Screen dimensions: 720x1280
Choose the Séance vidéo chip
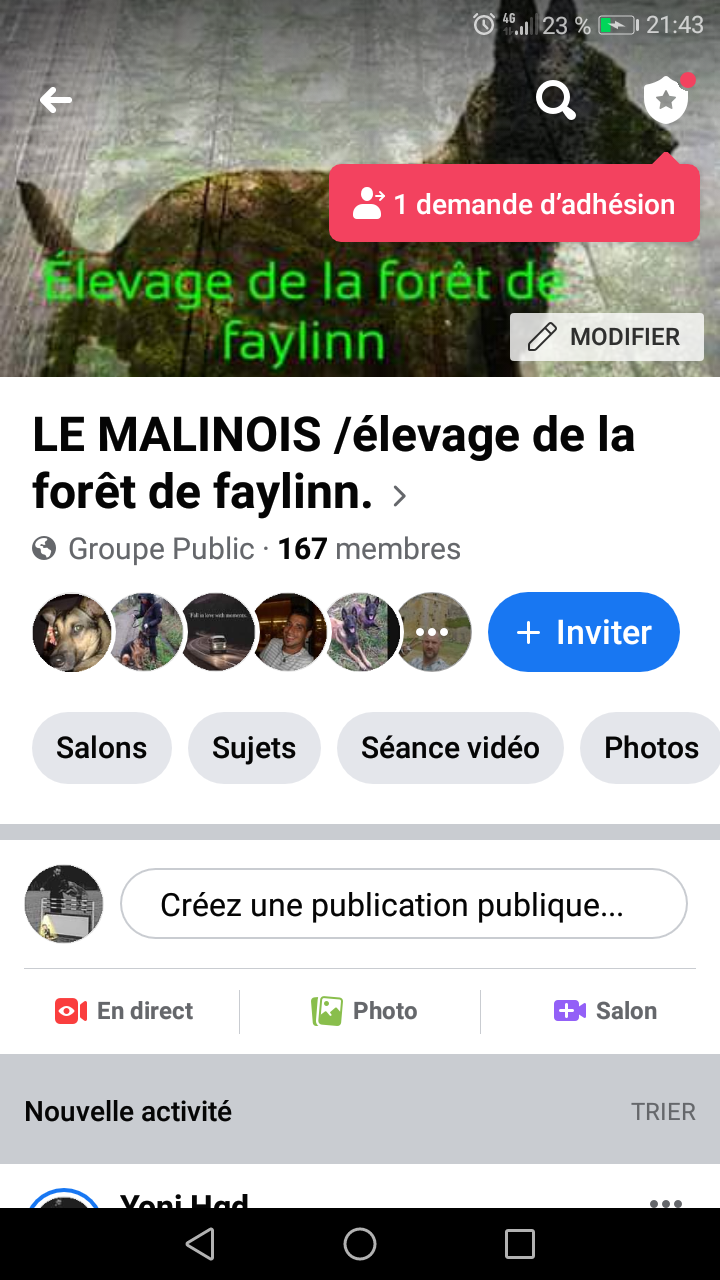coord(450,748)
